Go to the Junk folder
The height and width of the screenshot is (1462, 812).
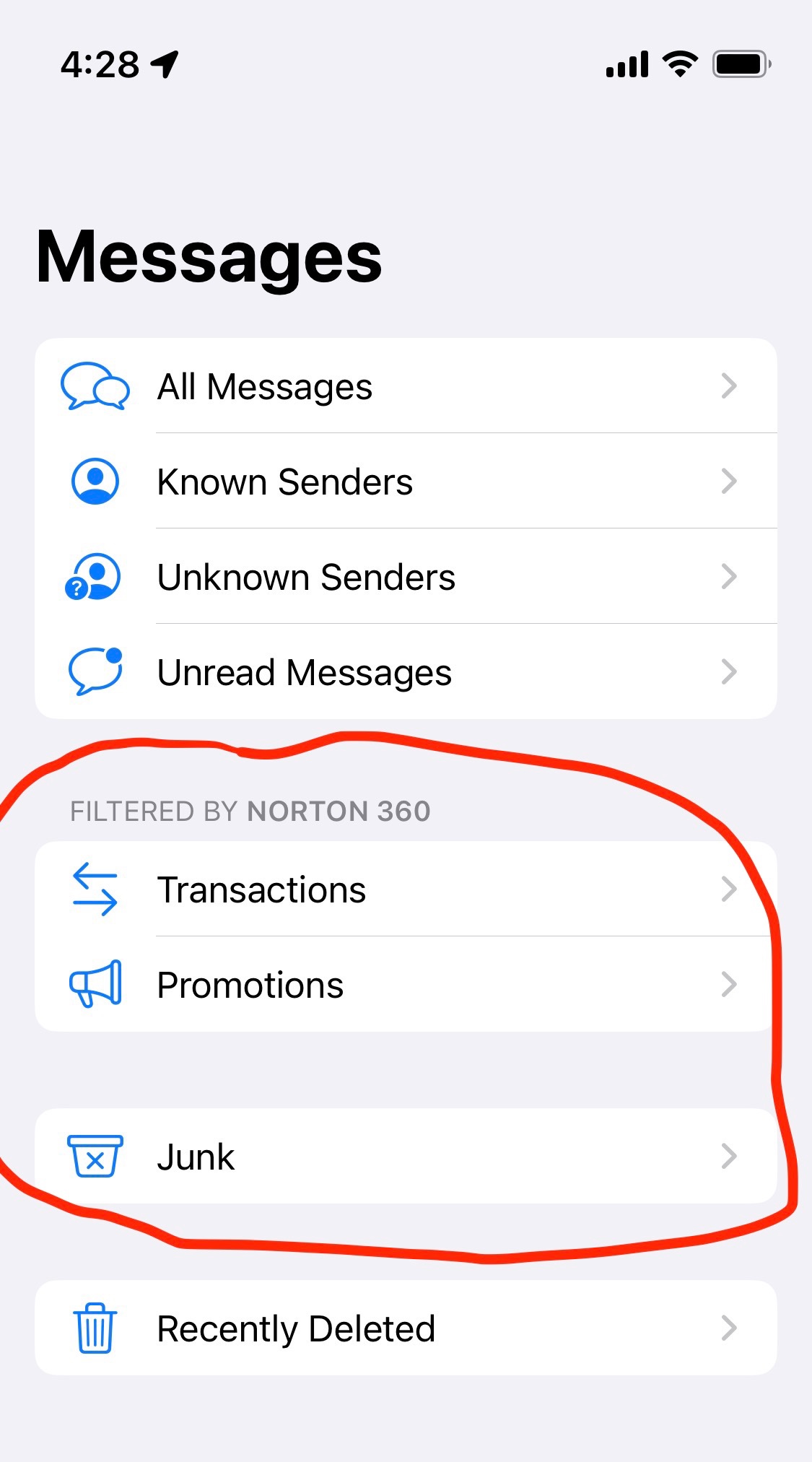tap(406, 1156)
